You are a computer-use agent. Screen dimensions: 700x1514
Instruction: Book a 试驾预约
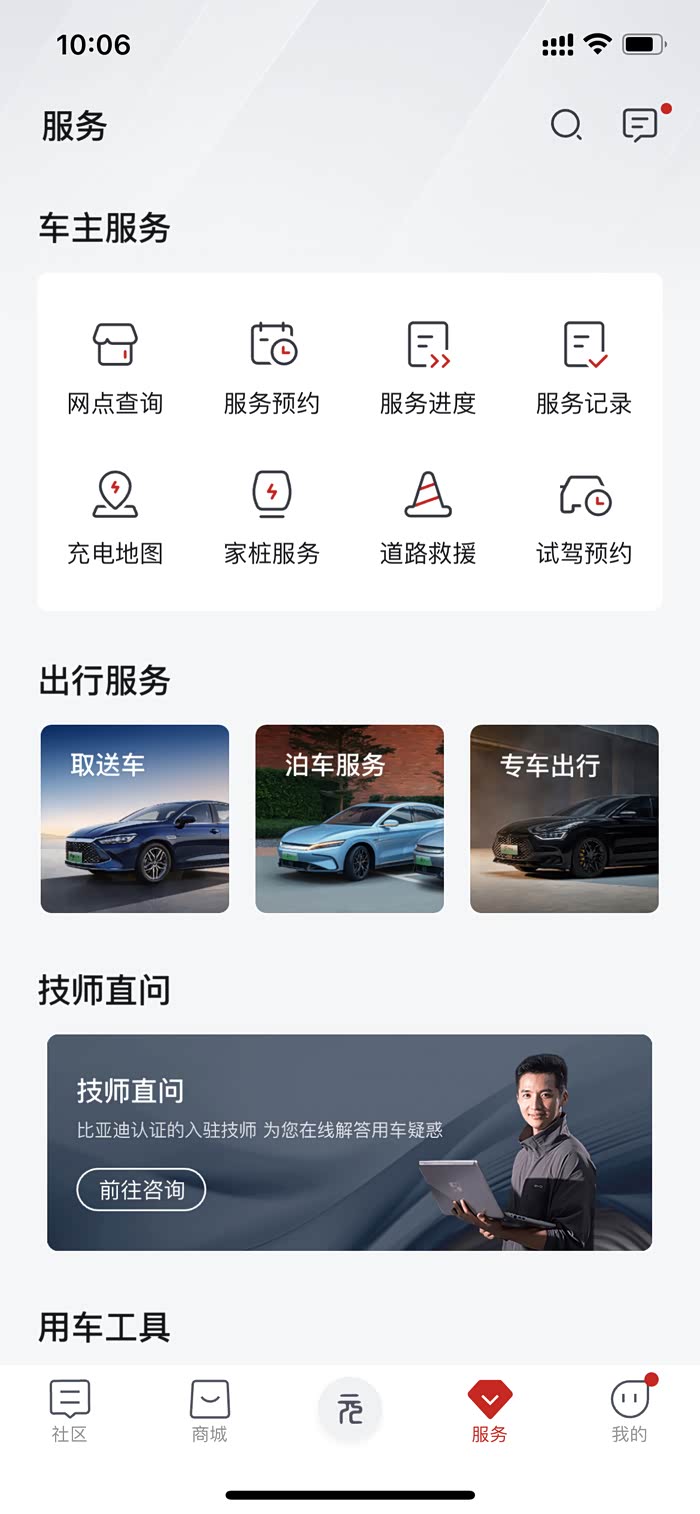(584, 518)
